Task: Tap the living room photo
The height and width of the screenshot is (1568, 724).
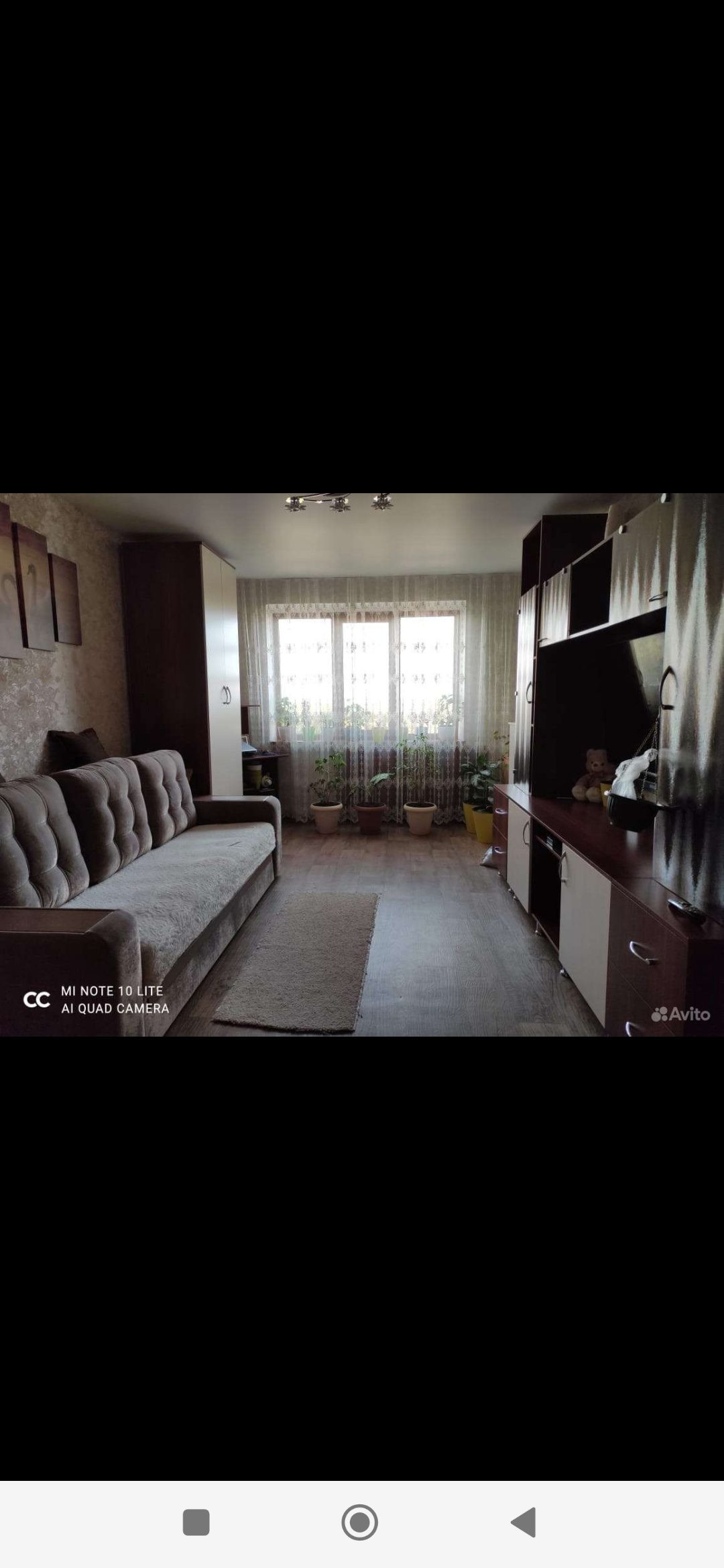Action: pos(362,765)
